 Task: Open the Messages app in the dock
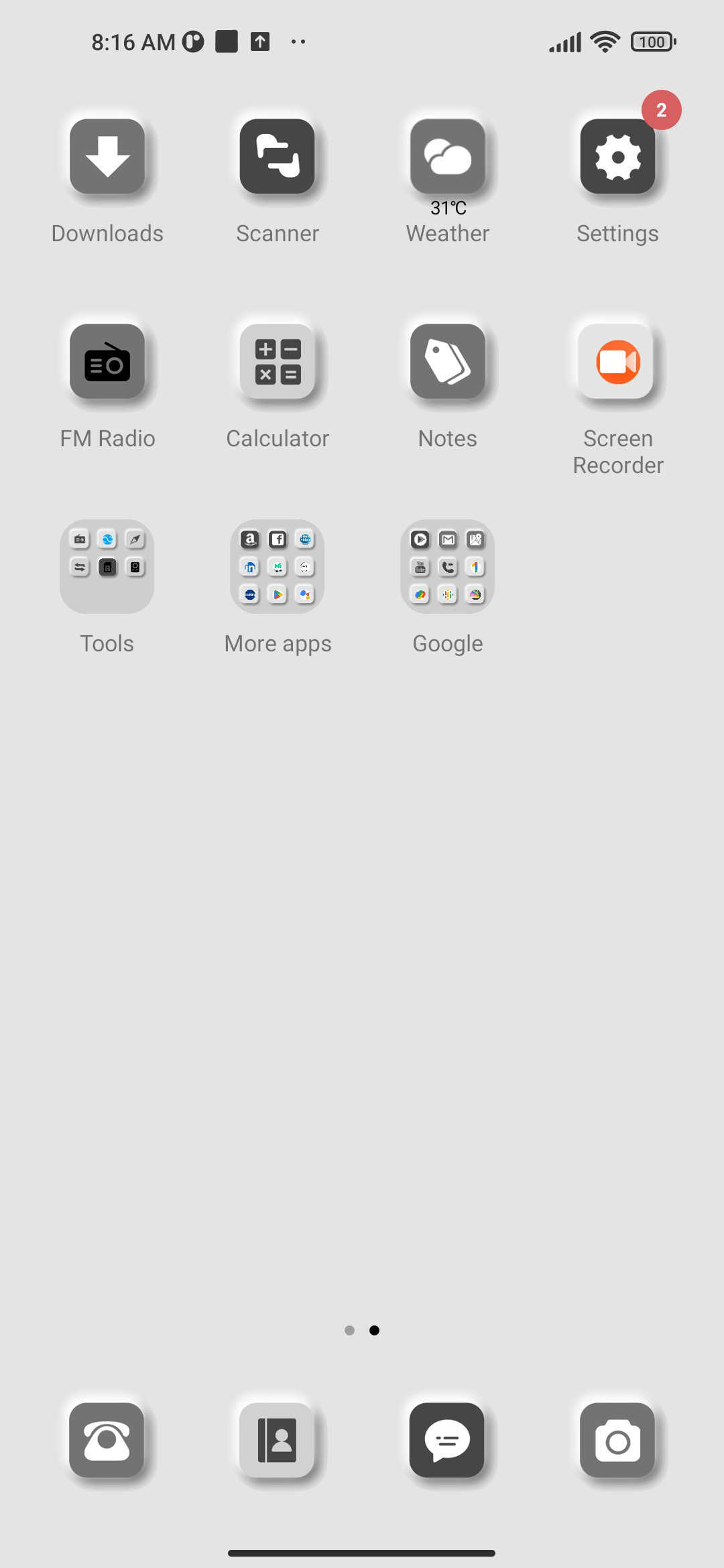(x=448, y=1440)
